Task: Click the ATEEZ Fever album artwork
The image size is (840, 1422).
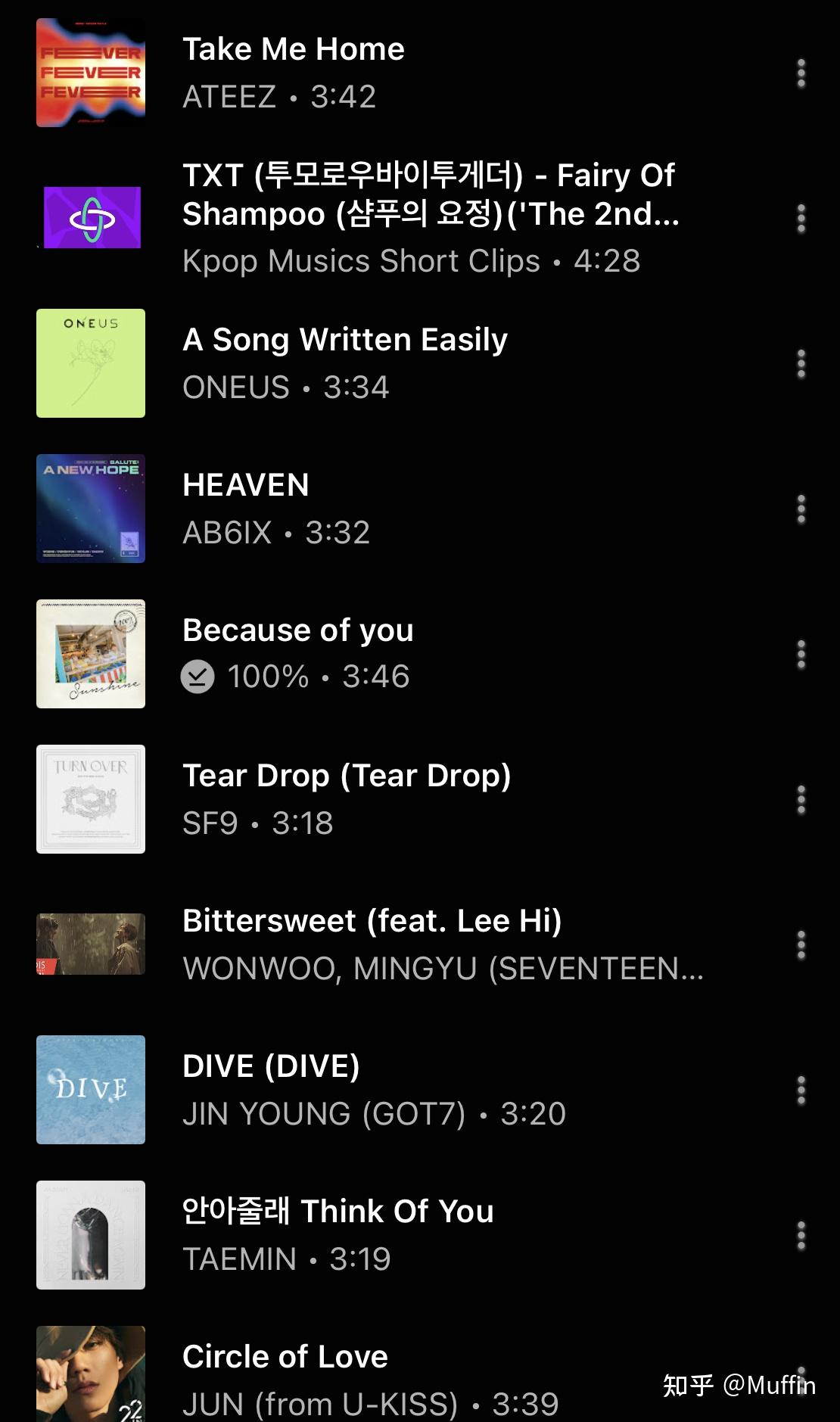Action: pos(90,70)
